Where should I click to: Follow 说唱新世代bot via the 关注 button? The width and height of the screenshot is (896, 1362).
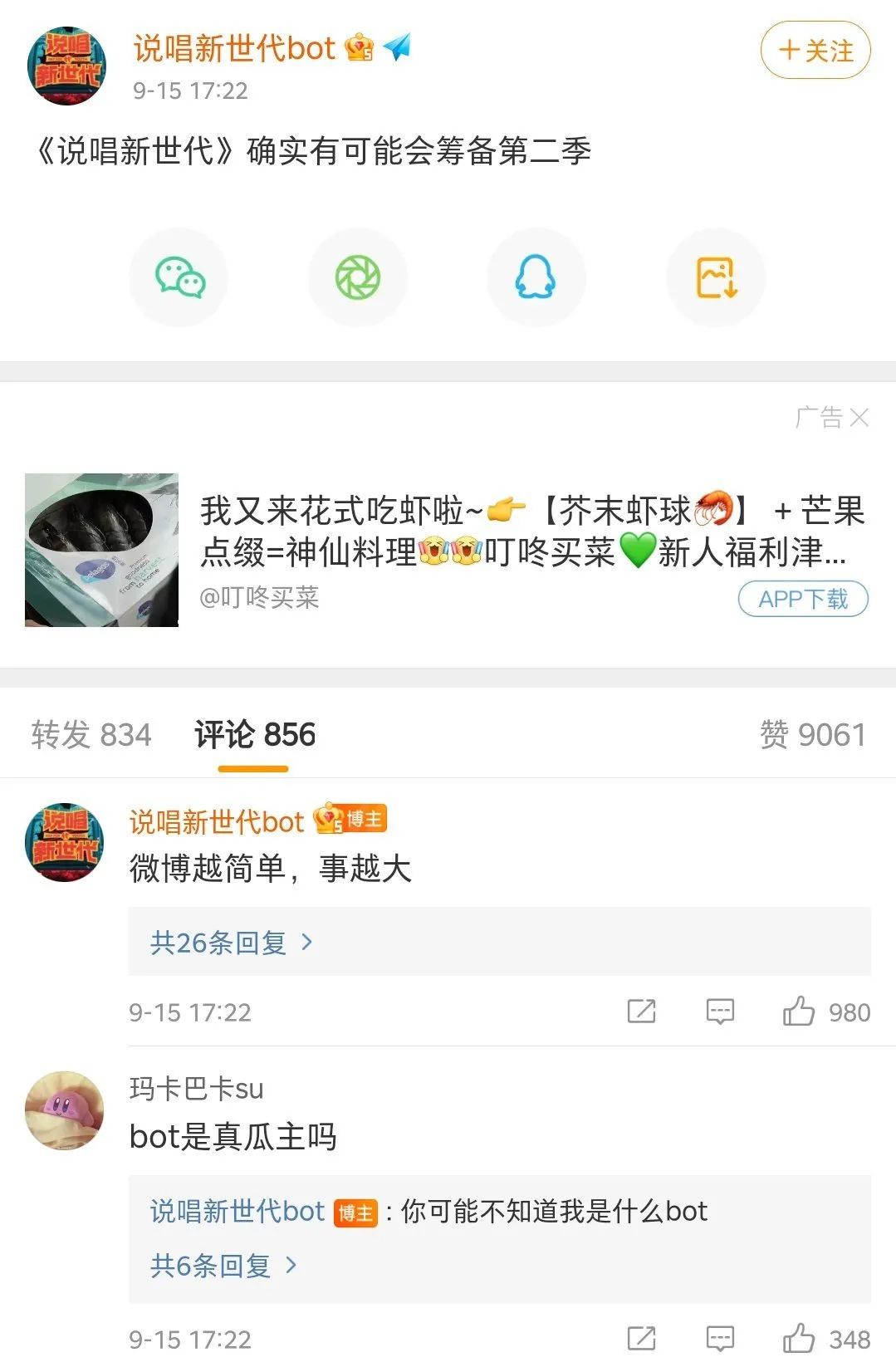pos(815,51)
